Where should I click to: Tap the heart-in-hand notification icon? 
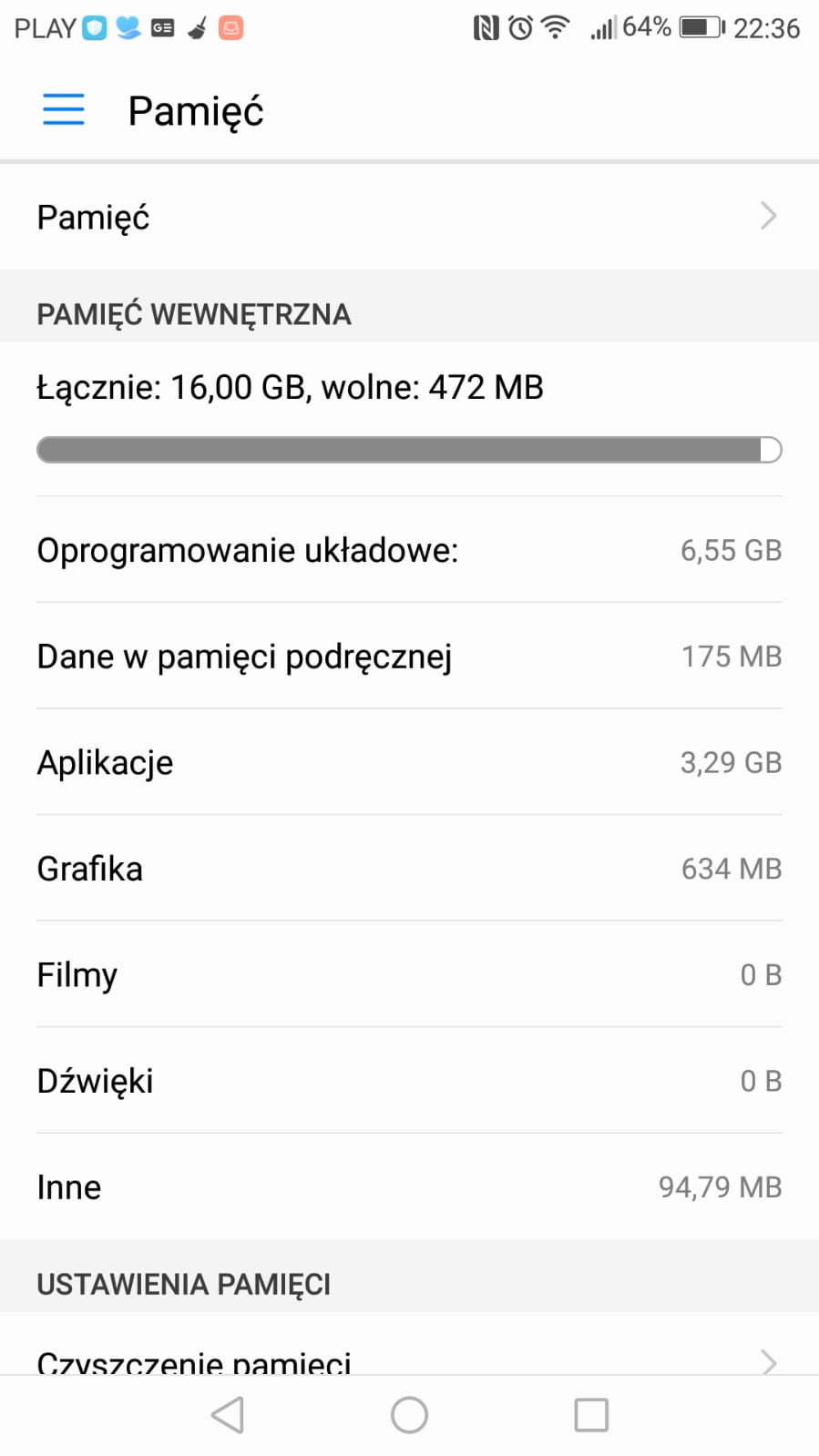pos(128,27)
